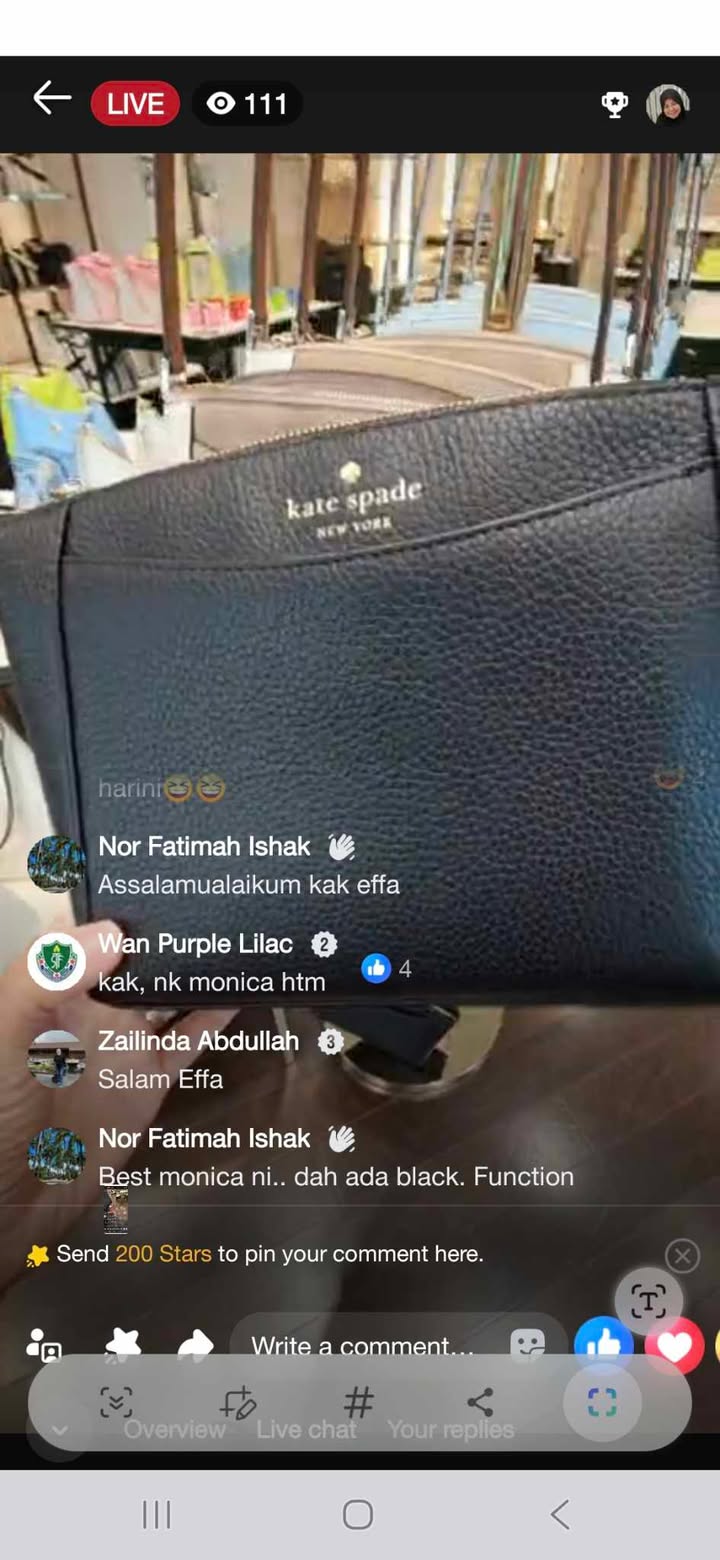Go back from the live video
Viewport: 720px width, 1560px height.
[x=52, y=100]
